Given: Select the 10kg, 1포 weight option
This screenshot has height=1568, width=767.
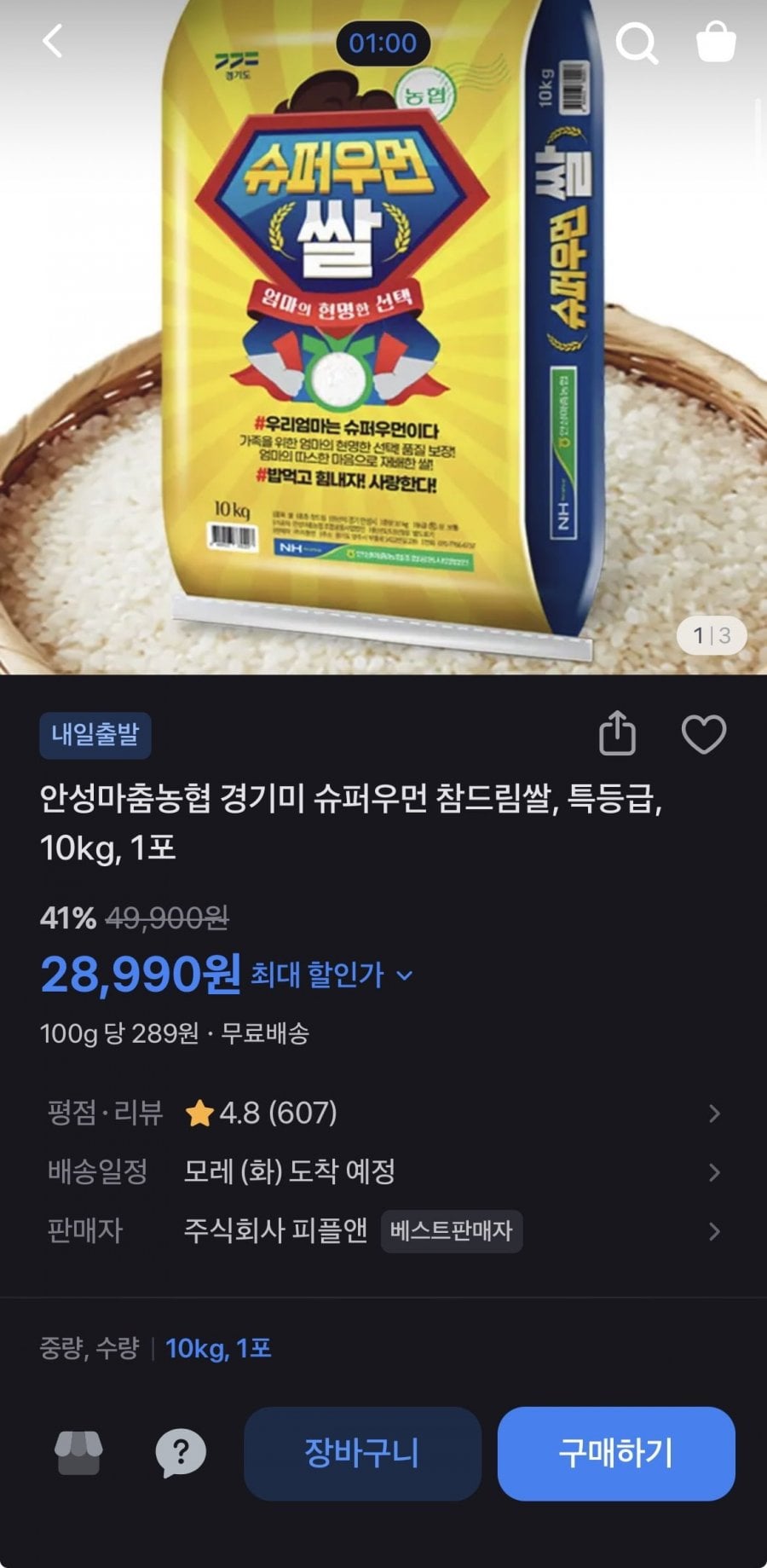Looking at the screenshot, I should [x=218, y=1348].
